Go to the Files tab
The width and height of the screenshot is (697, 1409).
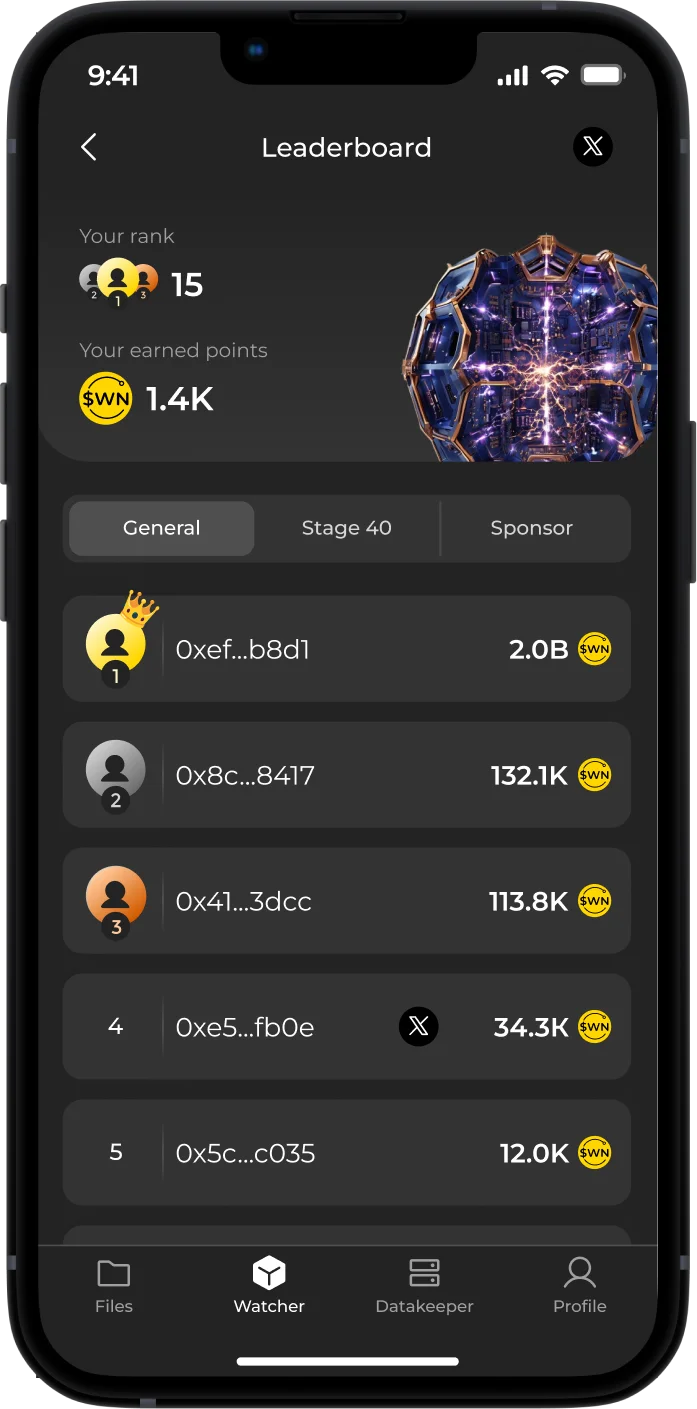click(x=114, y=1285)
